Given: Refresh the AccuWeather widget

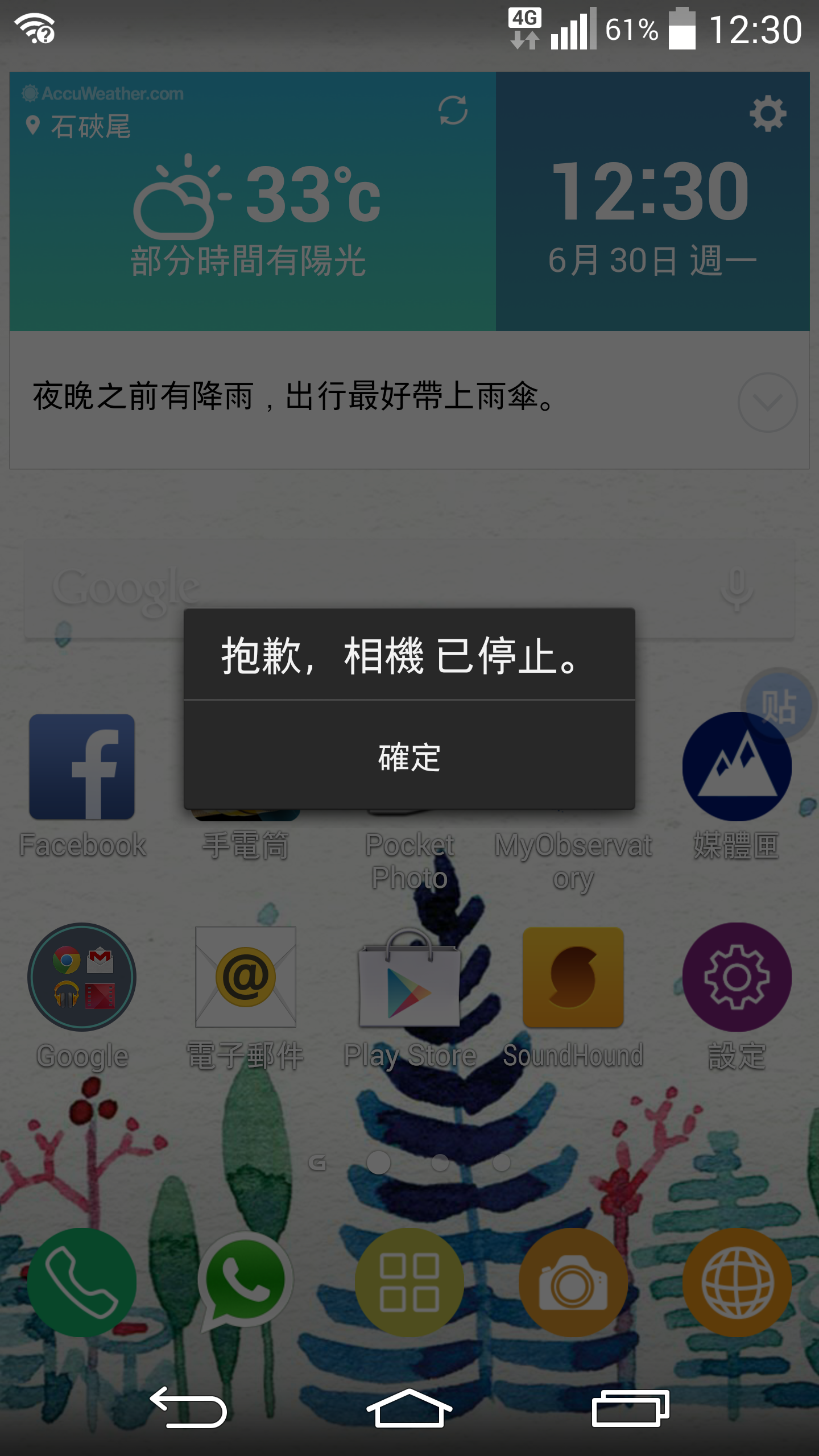Looking at the screenshot, I should tap(453, 110).
